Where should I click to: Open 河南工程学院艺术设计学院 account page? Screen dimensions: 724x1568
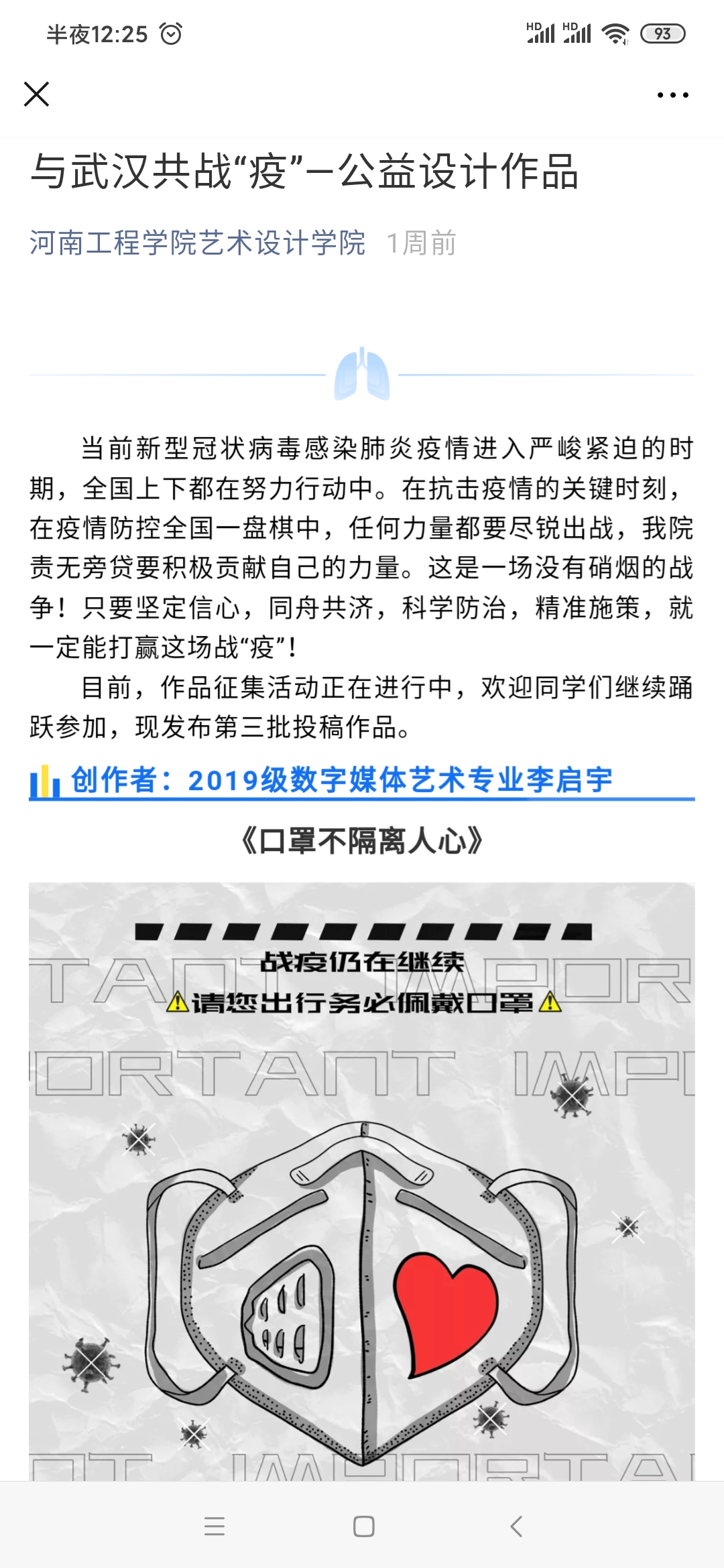click(x=197, y=243)
